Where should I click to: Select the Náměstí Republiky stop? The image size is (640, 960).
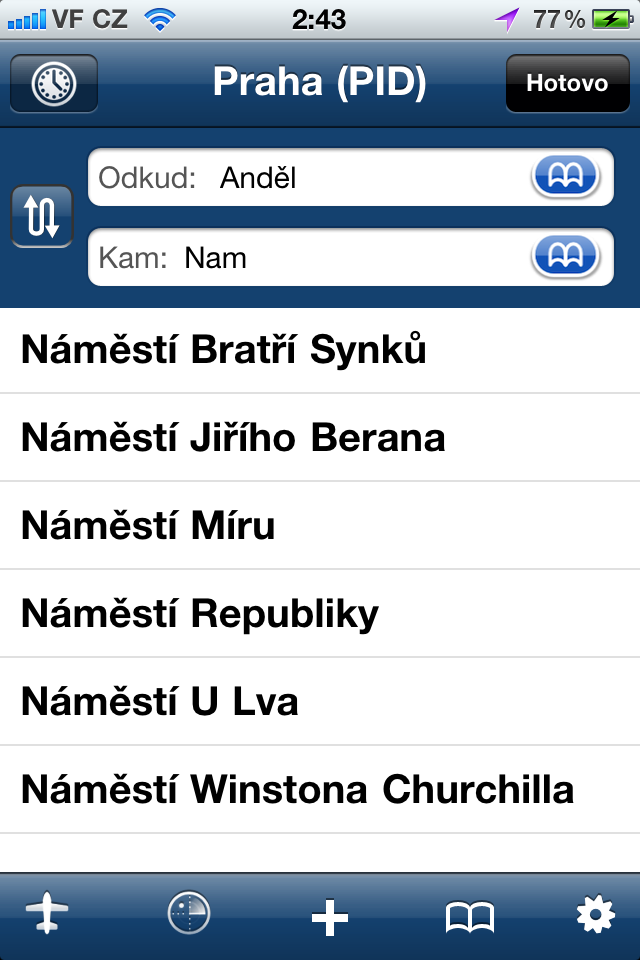320,614
